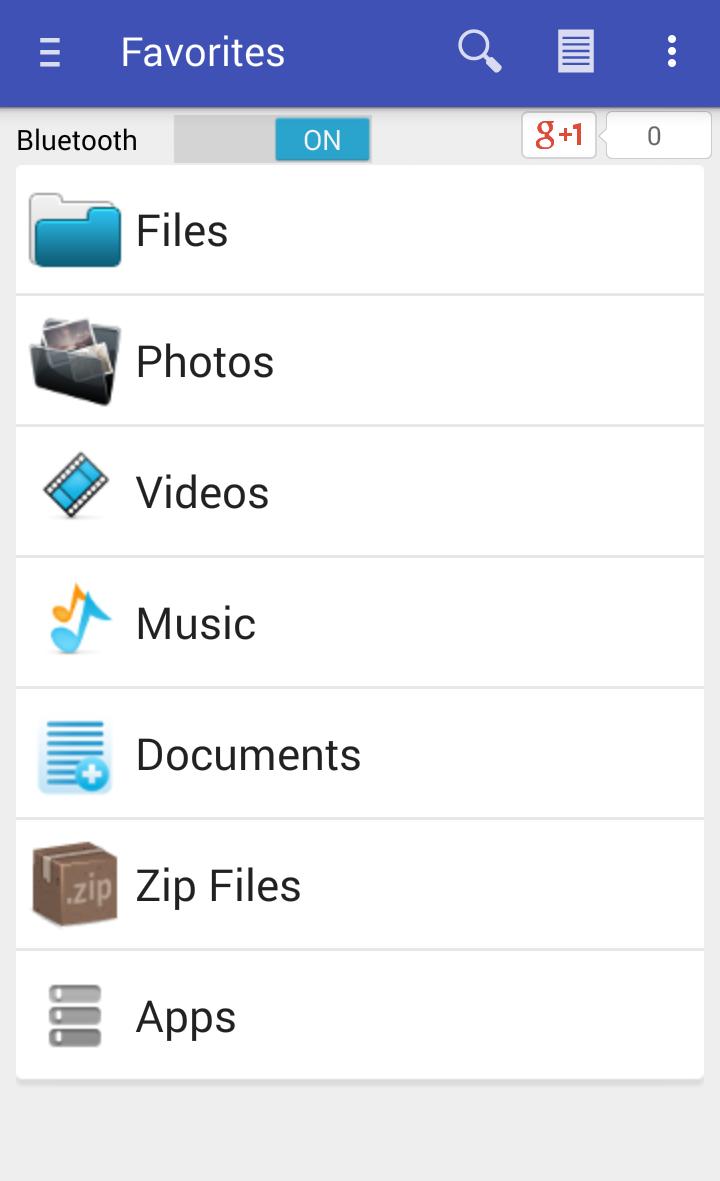The height and width of the screenshot is (1181, 720).
Task: Tap the Apps stacked icon
Action: click(x=74, y=1014)
